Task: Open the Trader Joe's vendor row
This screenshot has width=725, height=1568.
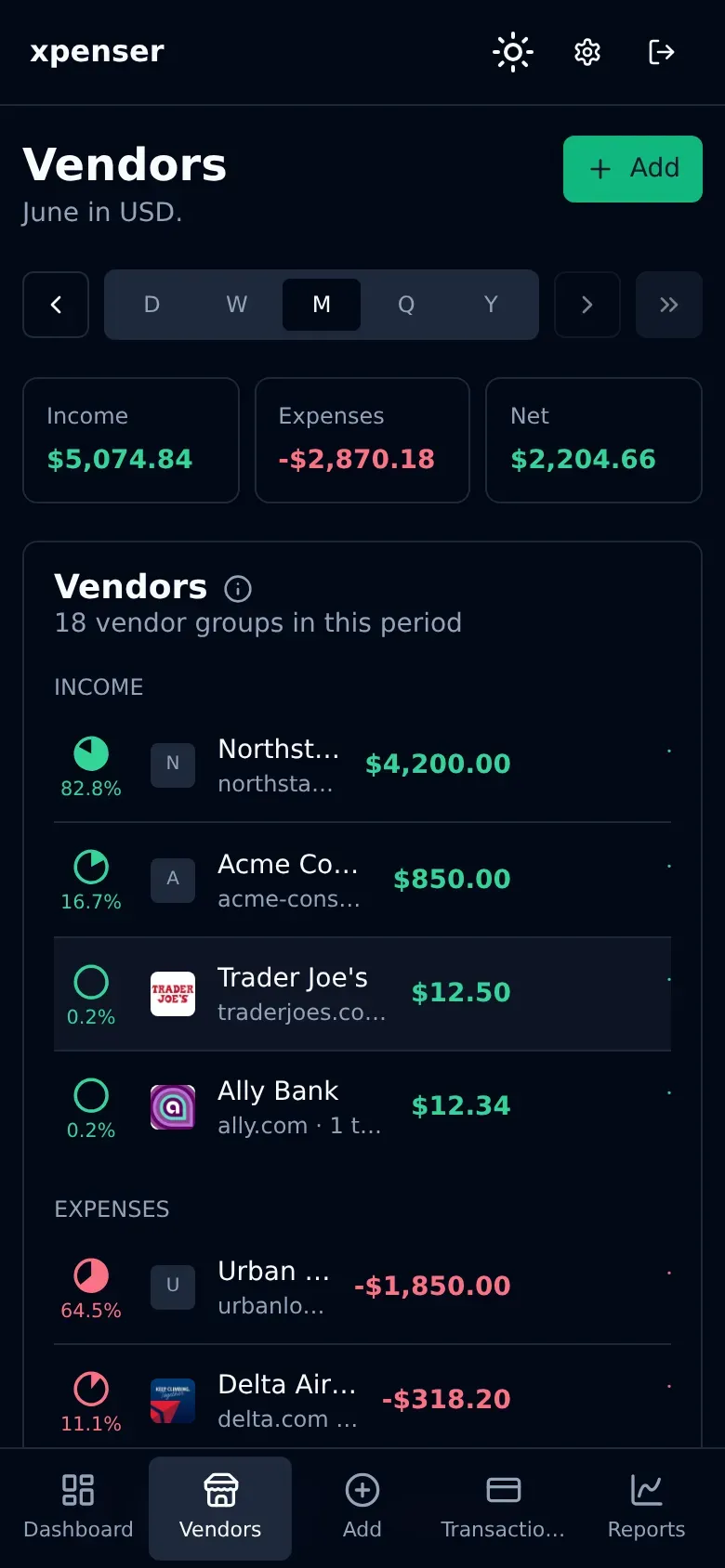Action: (362, 994)
